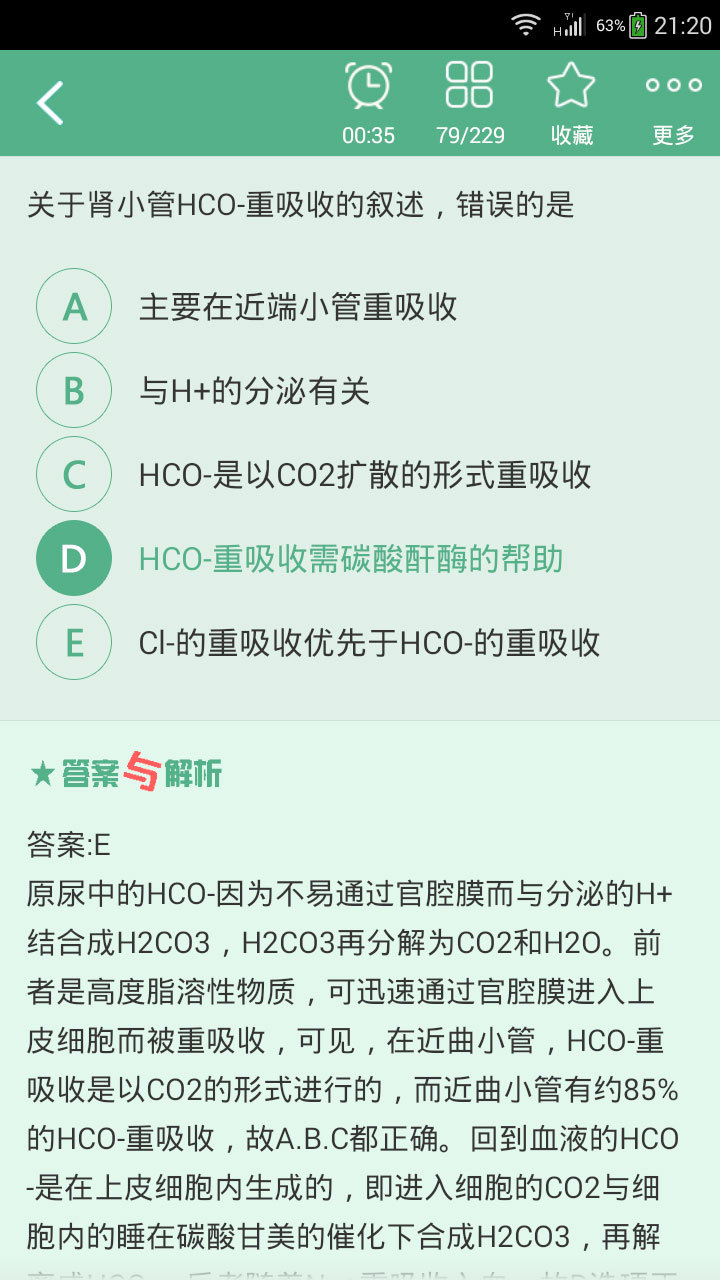Tap the alarm clock timer
The height and width of the screenshot is (1280, 720).
(x=368, y=102)
